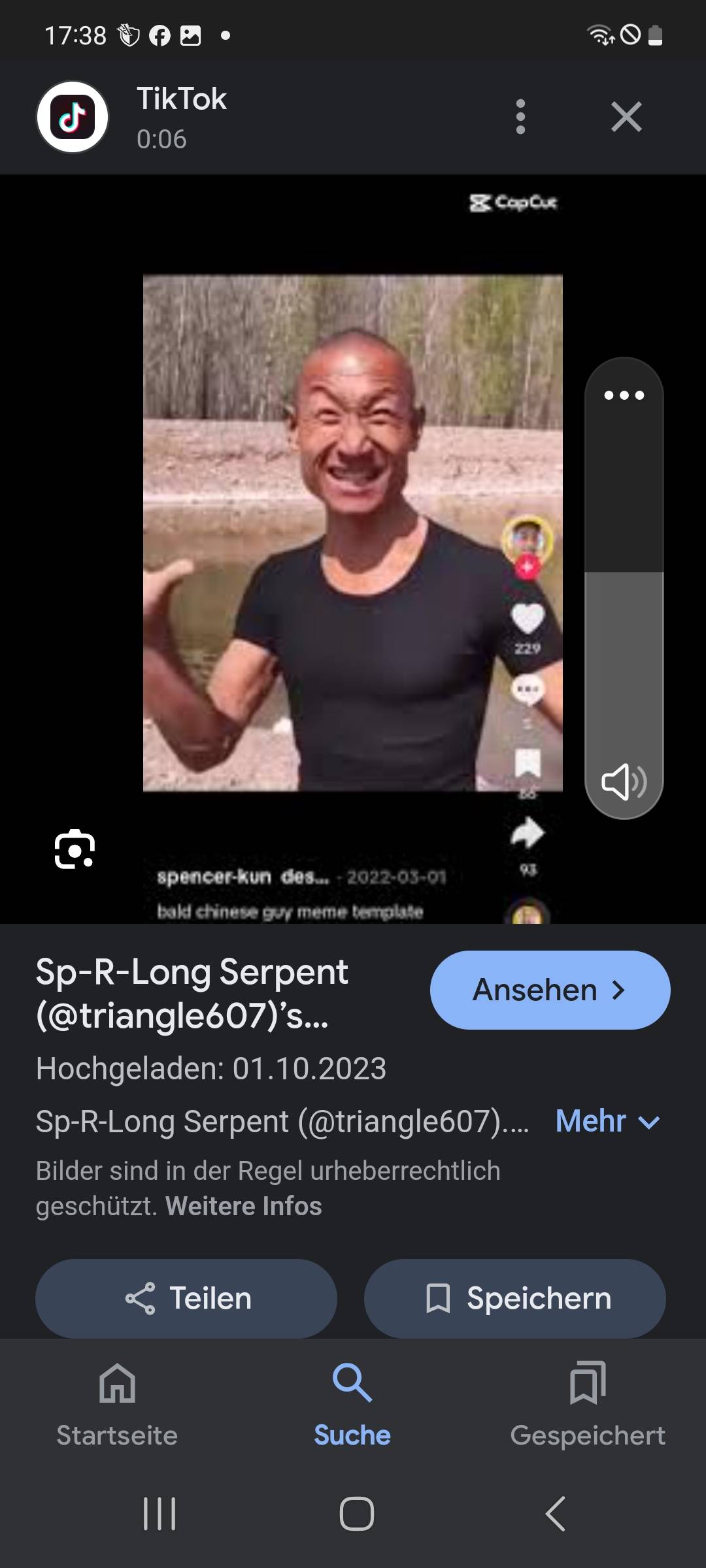Open recent apps from navigation bar
This screenshot has width=706, height=1568.
click(160, 1513)
